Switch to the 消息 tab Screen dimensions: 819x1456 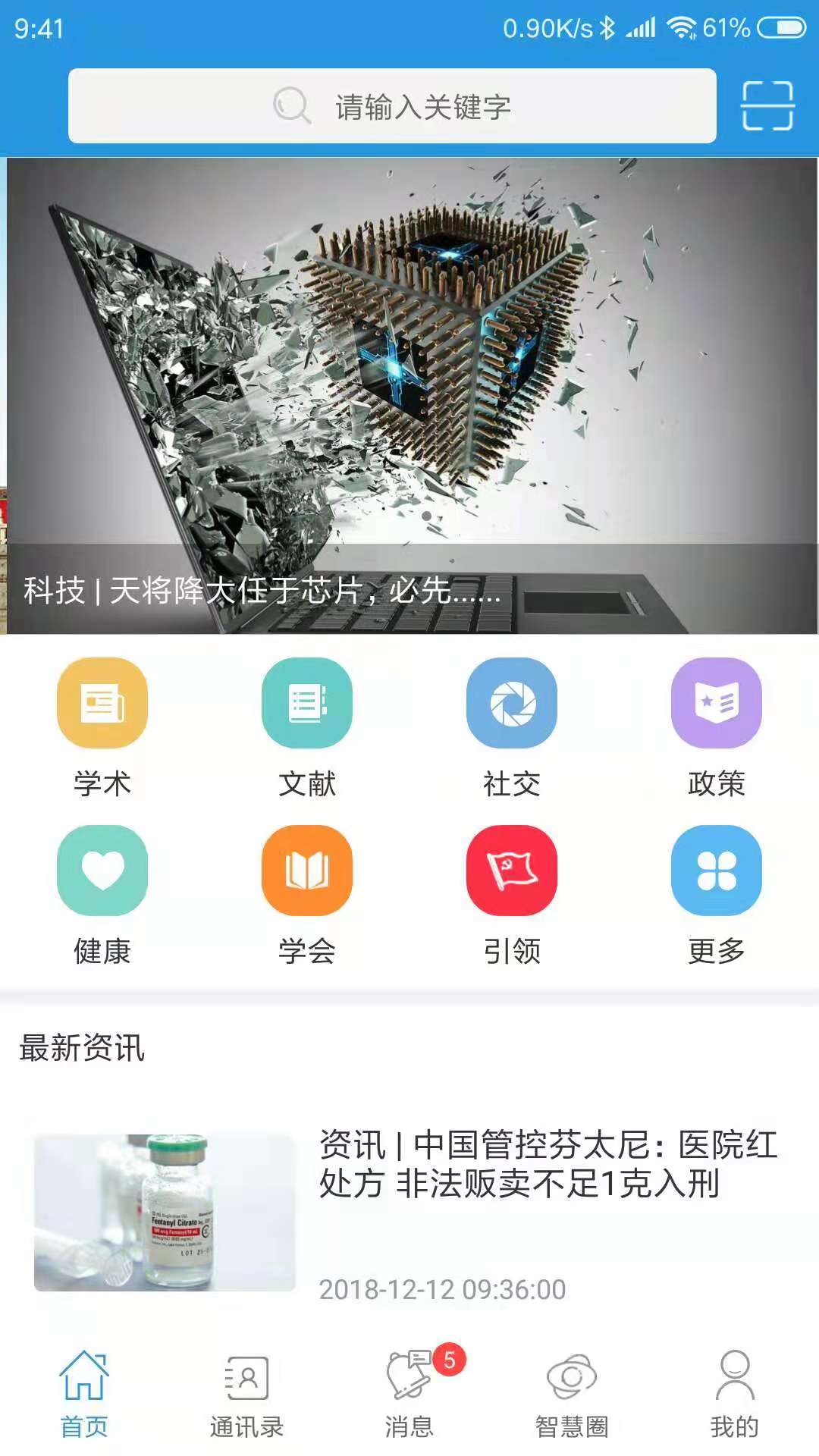tap(409, 1394)
